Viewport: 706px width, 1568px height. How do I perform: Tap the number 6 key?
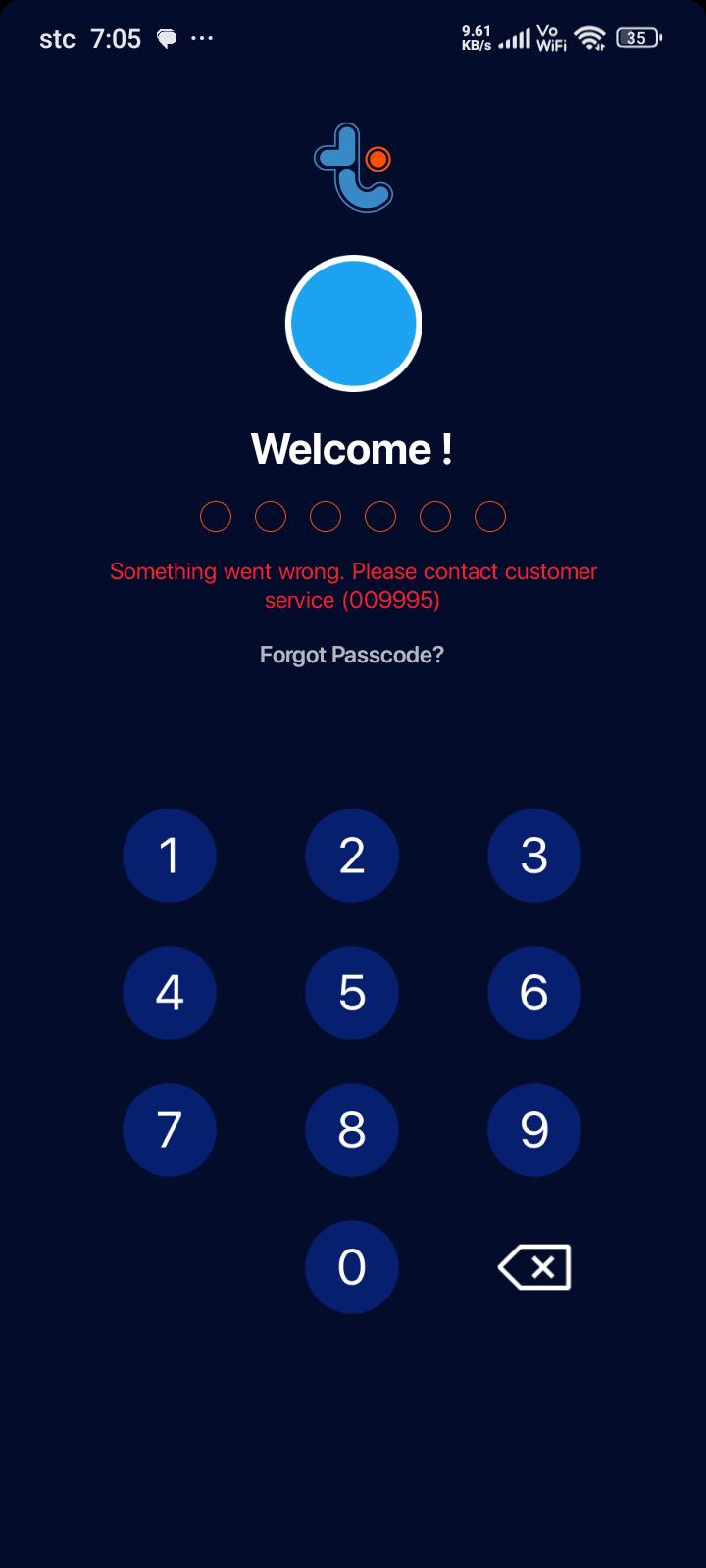[x=534, y=993]
